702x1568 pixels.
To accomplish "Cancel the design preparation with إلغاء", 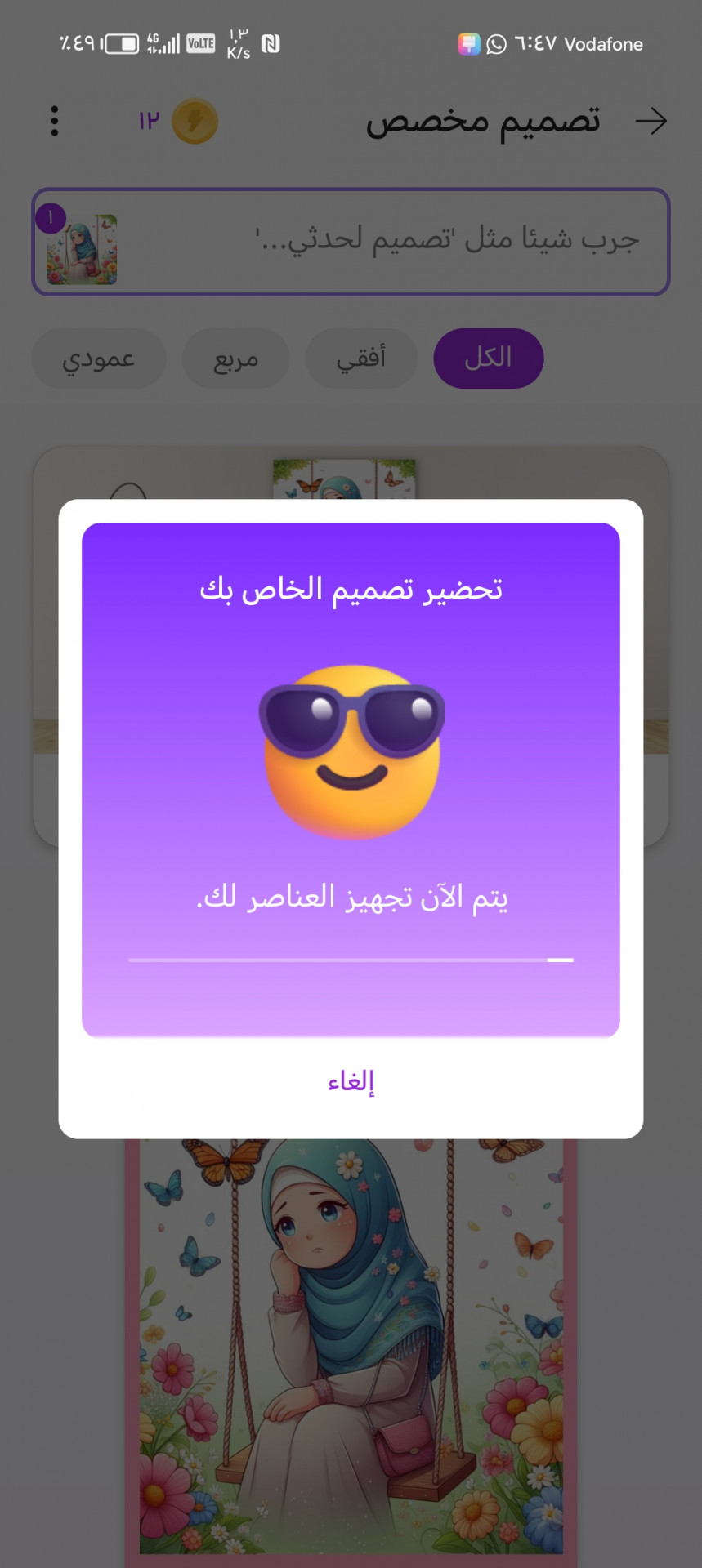I will click(x=351, y=1081).
